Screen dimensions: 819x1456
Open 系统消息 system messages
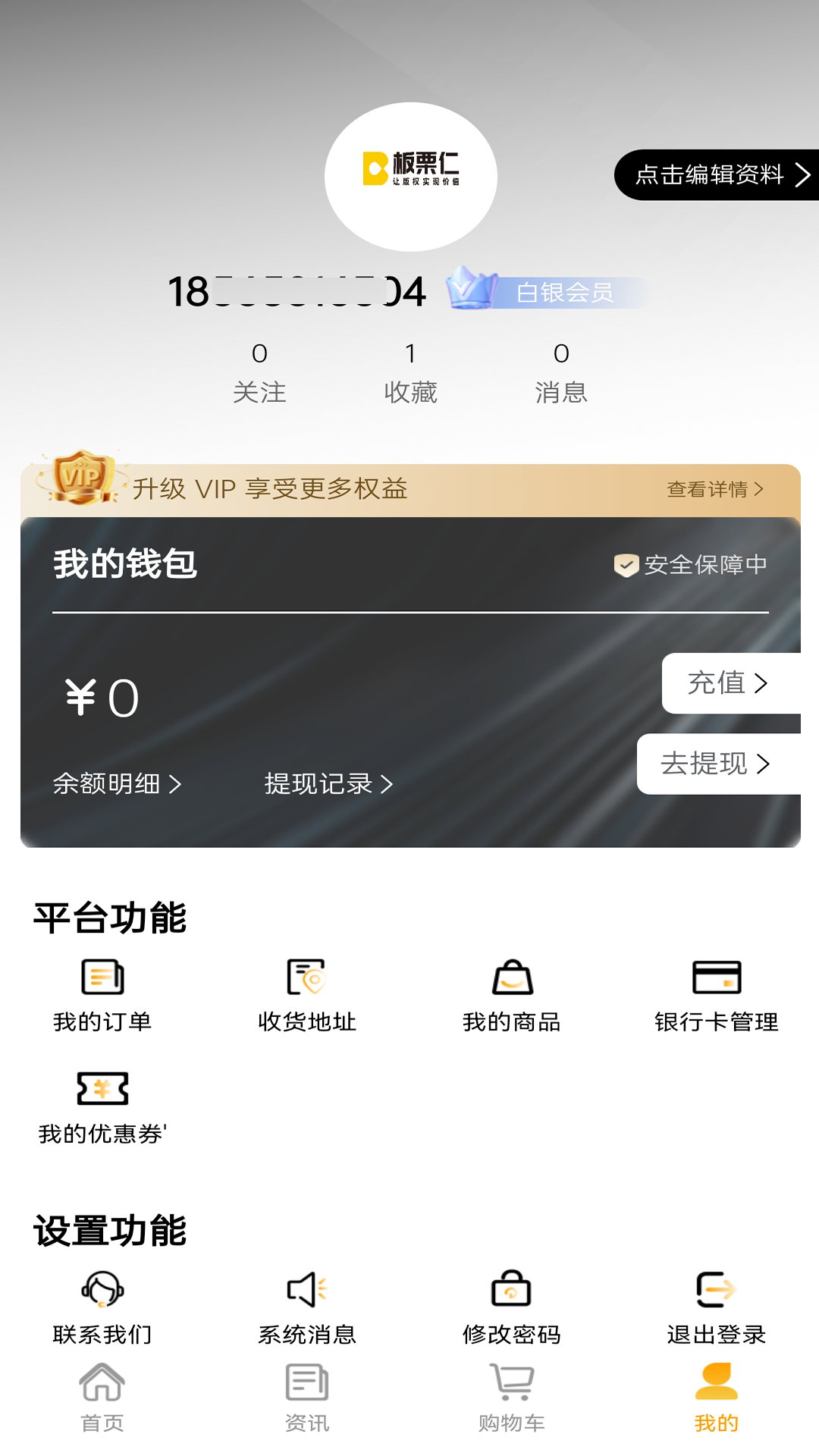[307, 1308]
